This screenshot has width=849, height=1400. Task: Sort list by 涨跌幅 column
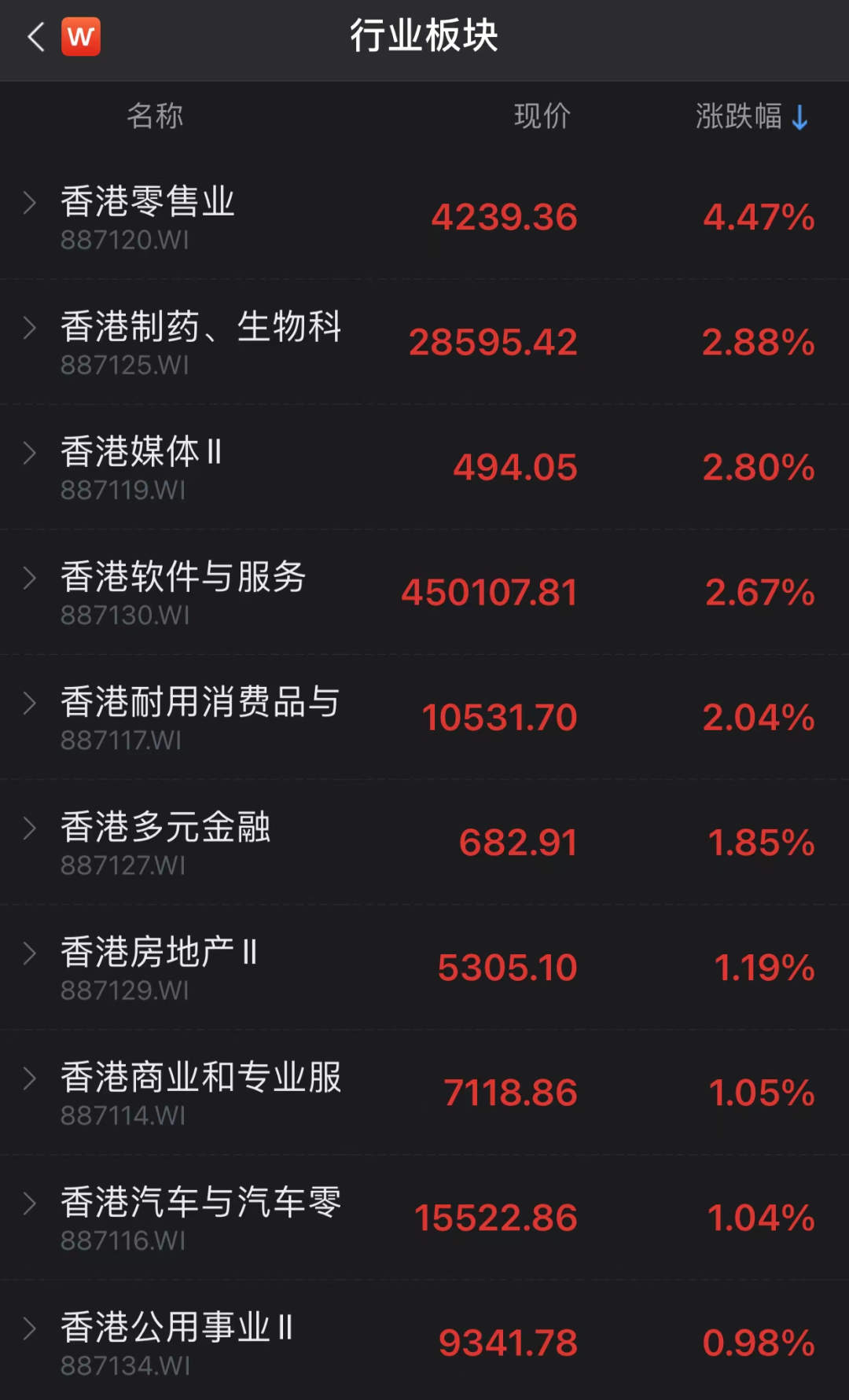pyautogui.click(x=751, y=116)
